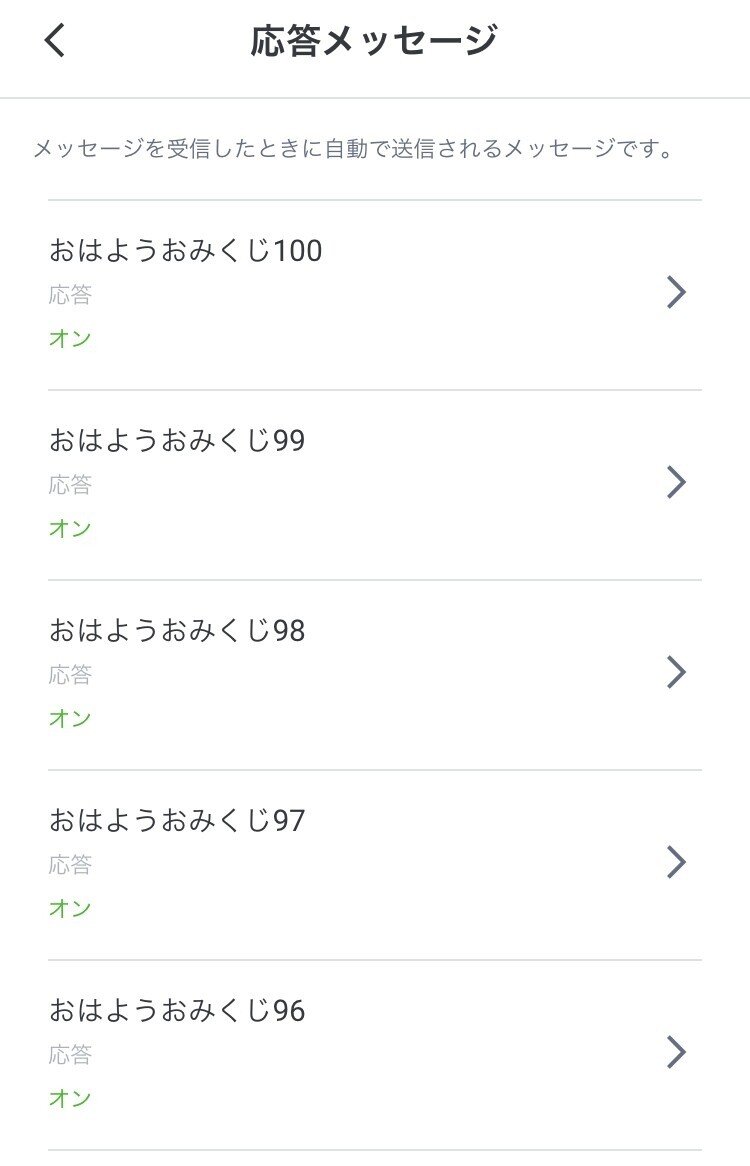The width and height of the screenshot is (750, 1166).
Task: Tap オン status on おはようおみくじ100
Action: pyautogui.click(x=70, y=339)
